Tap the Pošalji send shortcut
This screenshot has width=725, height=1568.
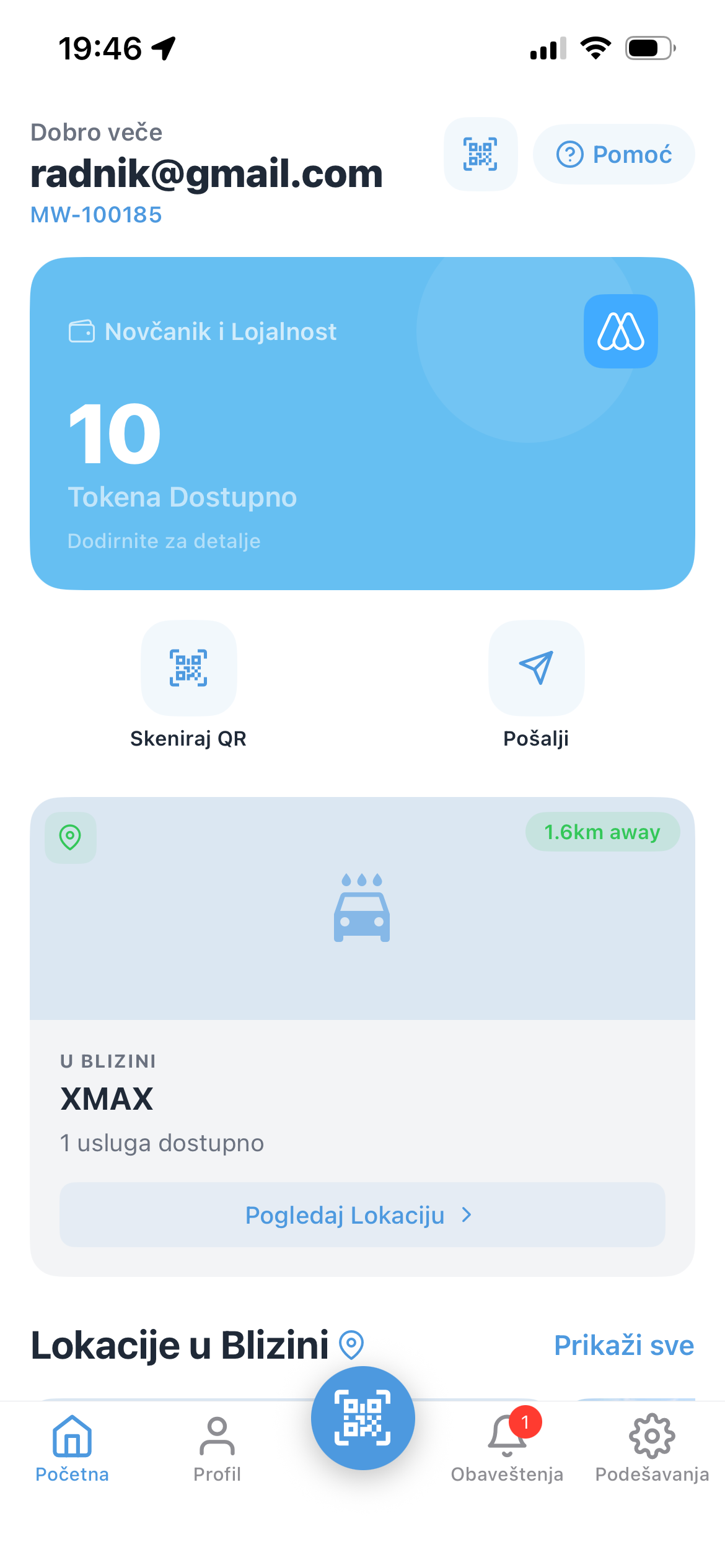[536, 668]
